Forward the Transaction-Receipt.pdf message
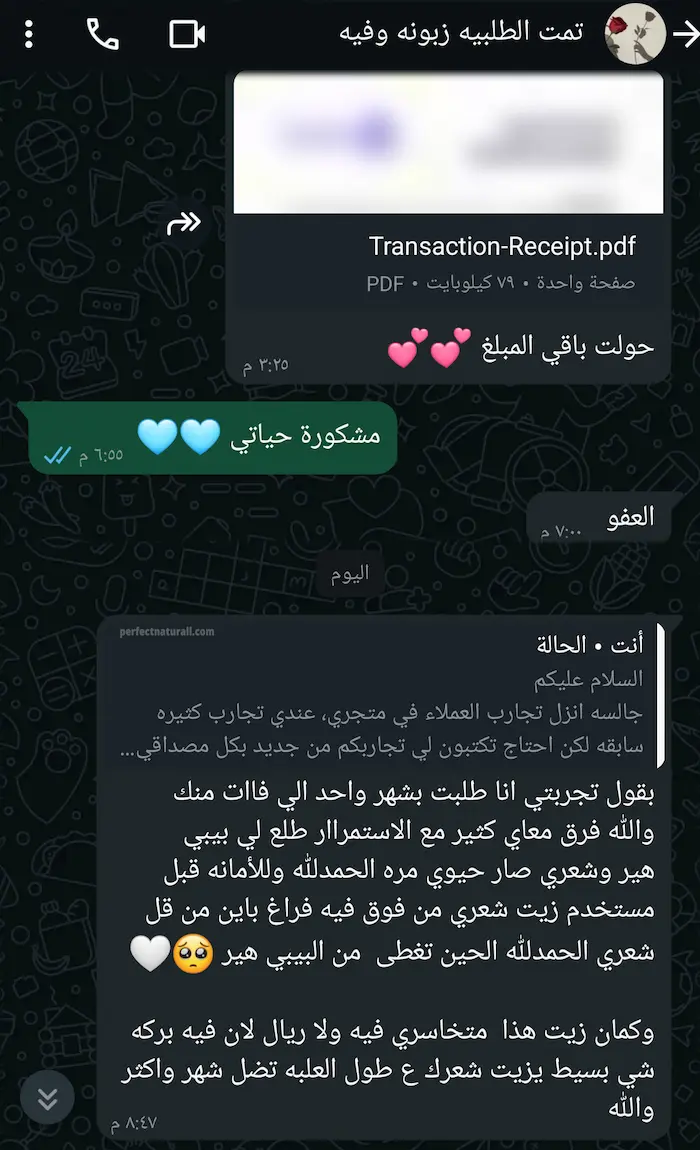The height and width of the screenshot is (1150, 700). tap(183, 222)
